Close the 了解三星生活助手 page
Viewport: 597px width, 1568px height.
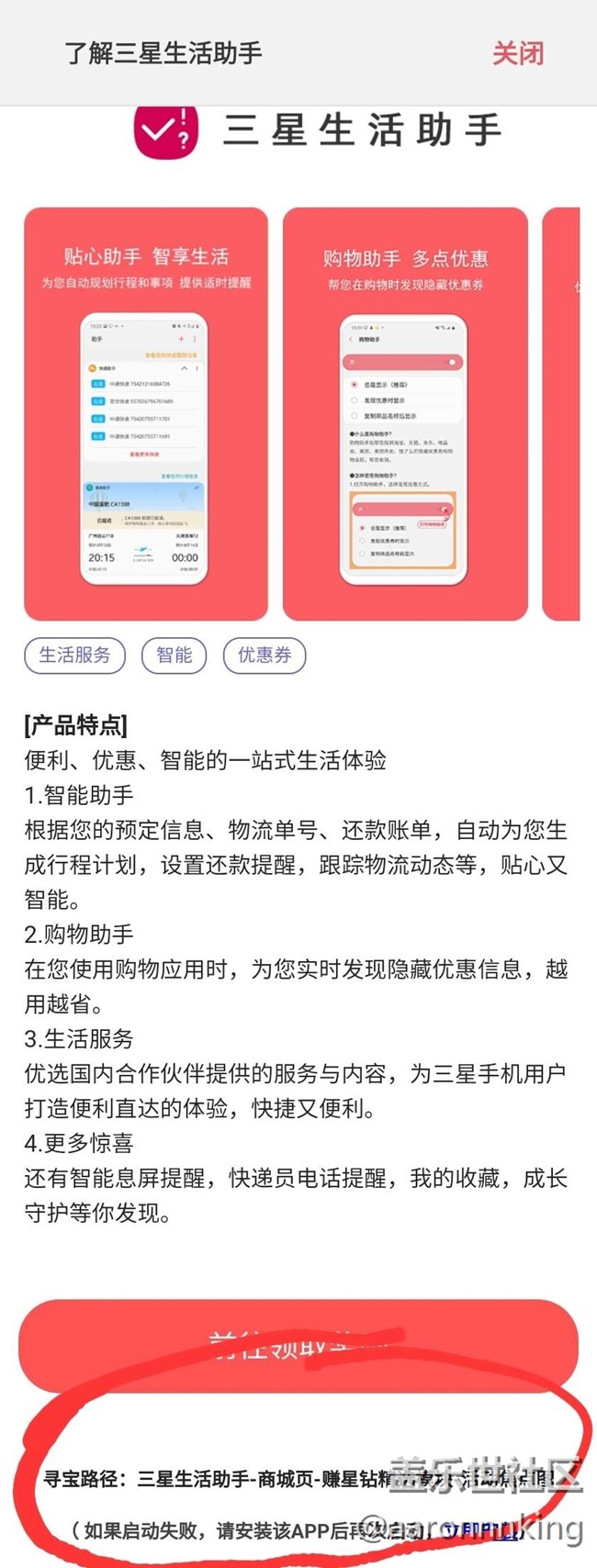coord(517,53)
